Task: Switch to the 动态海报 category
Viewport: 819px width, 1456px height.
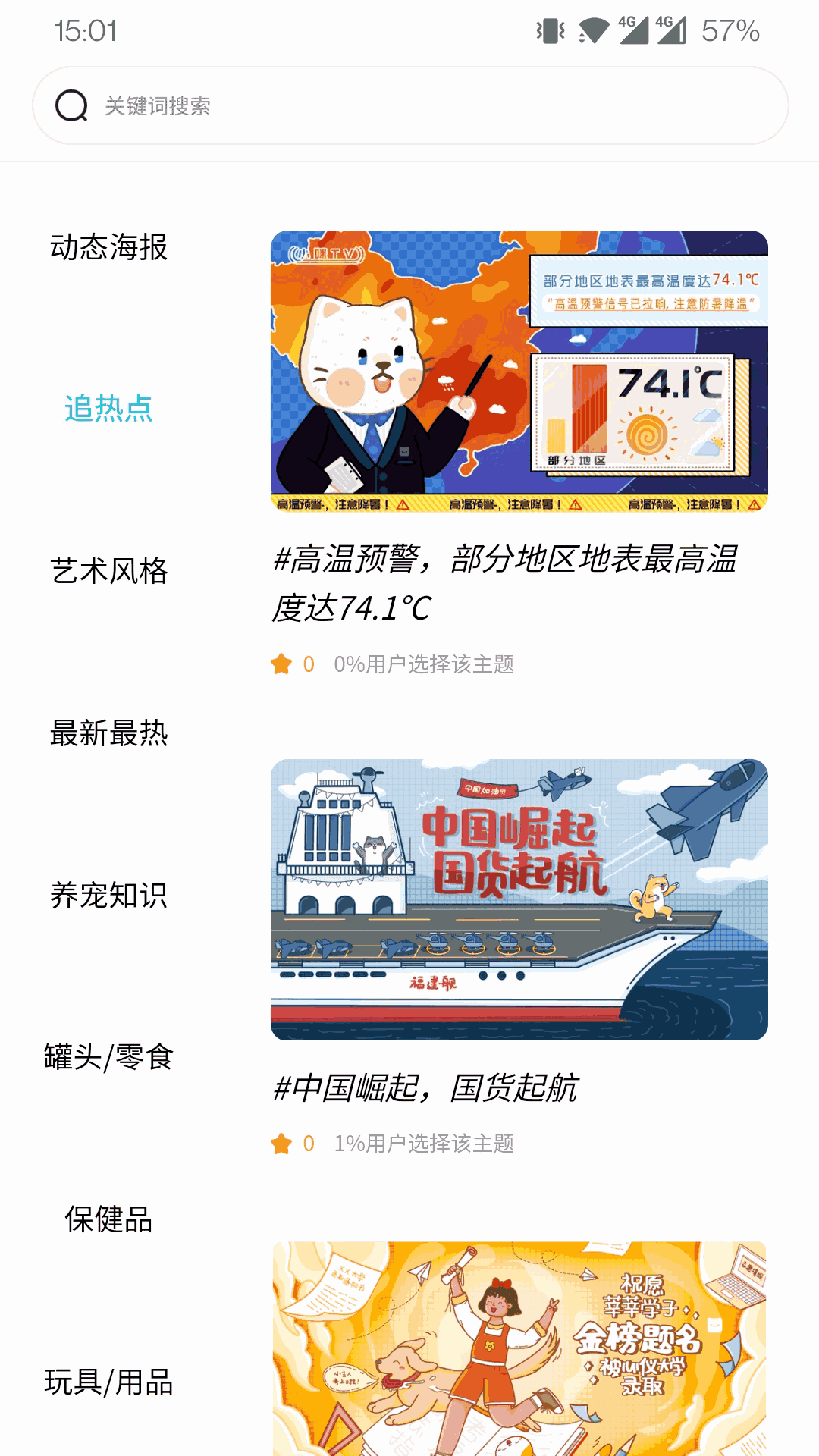Action: coord(108,247)
